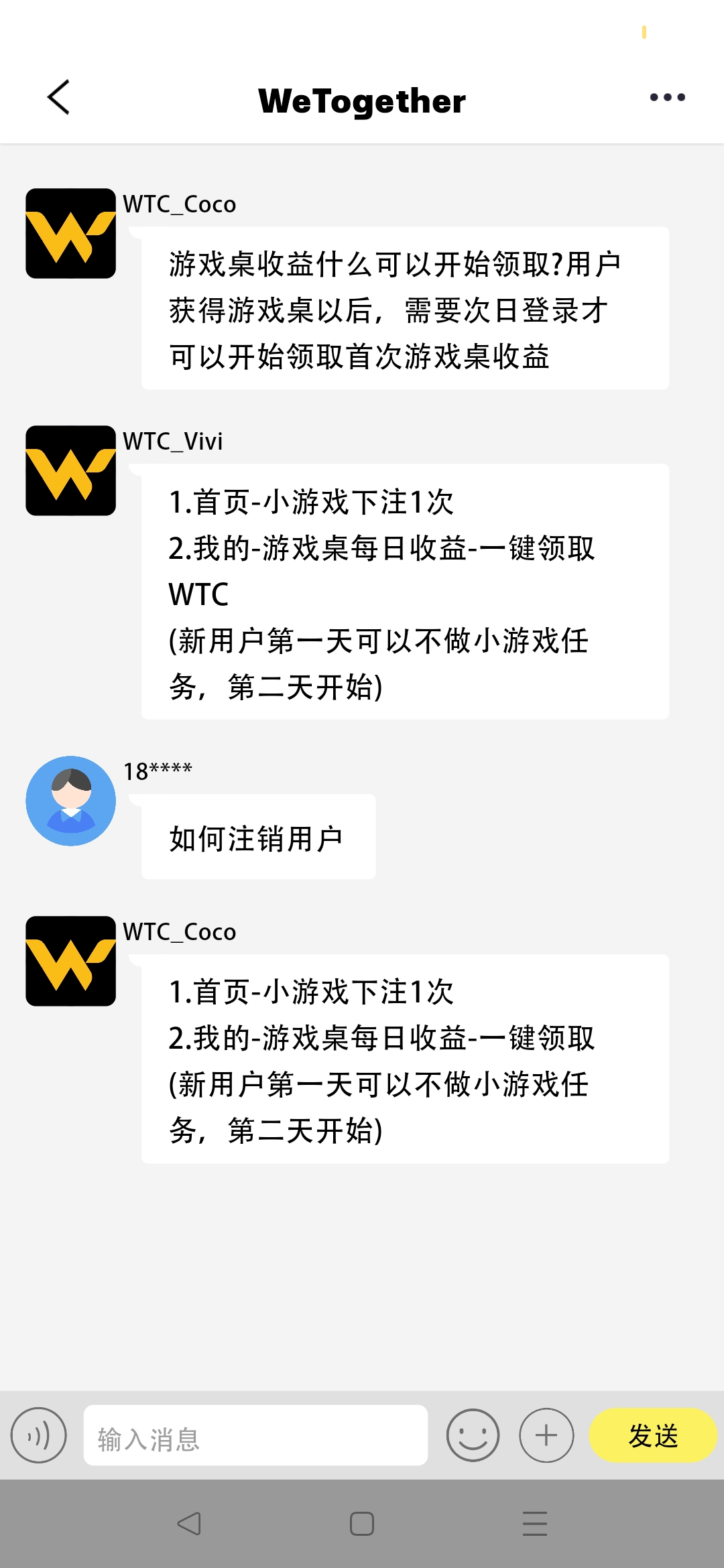Go back from the WeTogether chat

point(58,98)
